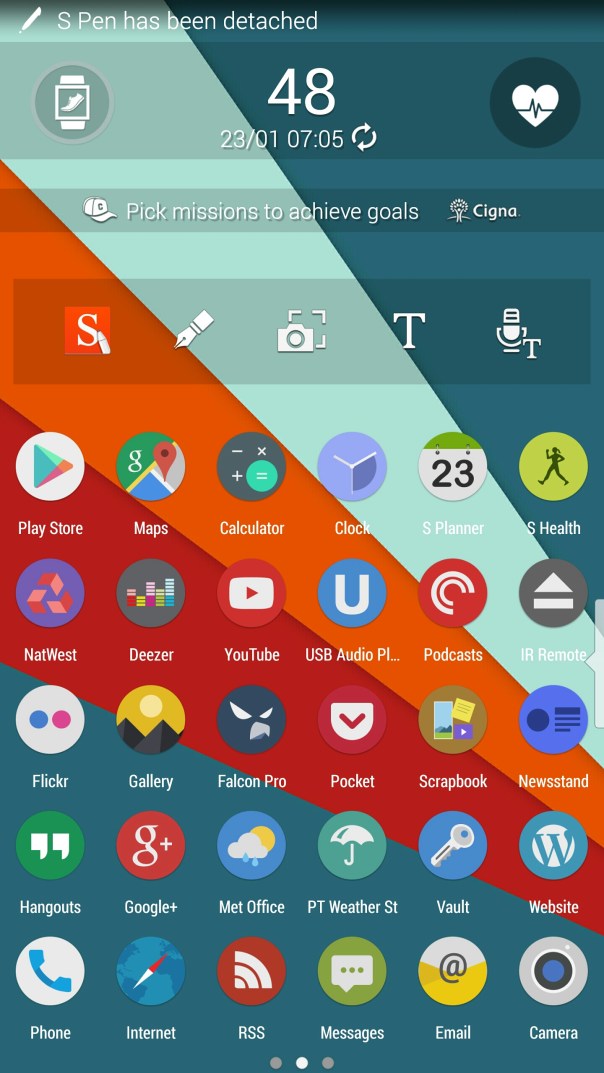Viewport: 604px width, 1073px height.
Task: Launch the Calculator
Action: [x=252, y=467]
